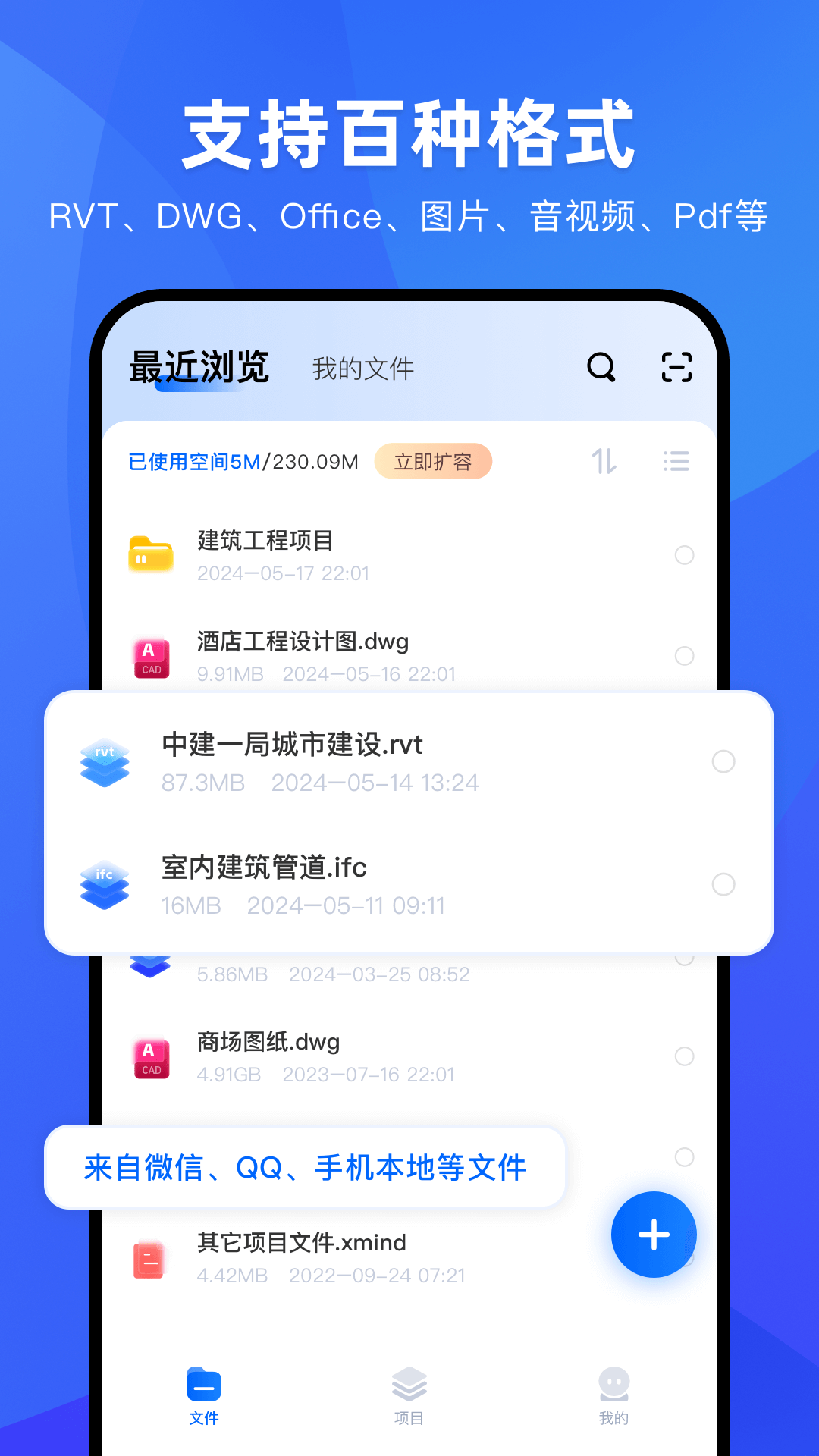Click the 立即扩容 upgrade button
Screen dimensions: 819x1456
pos(433,460)
